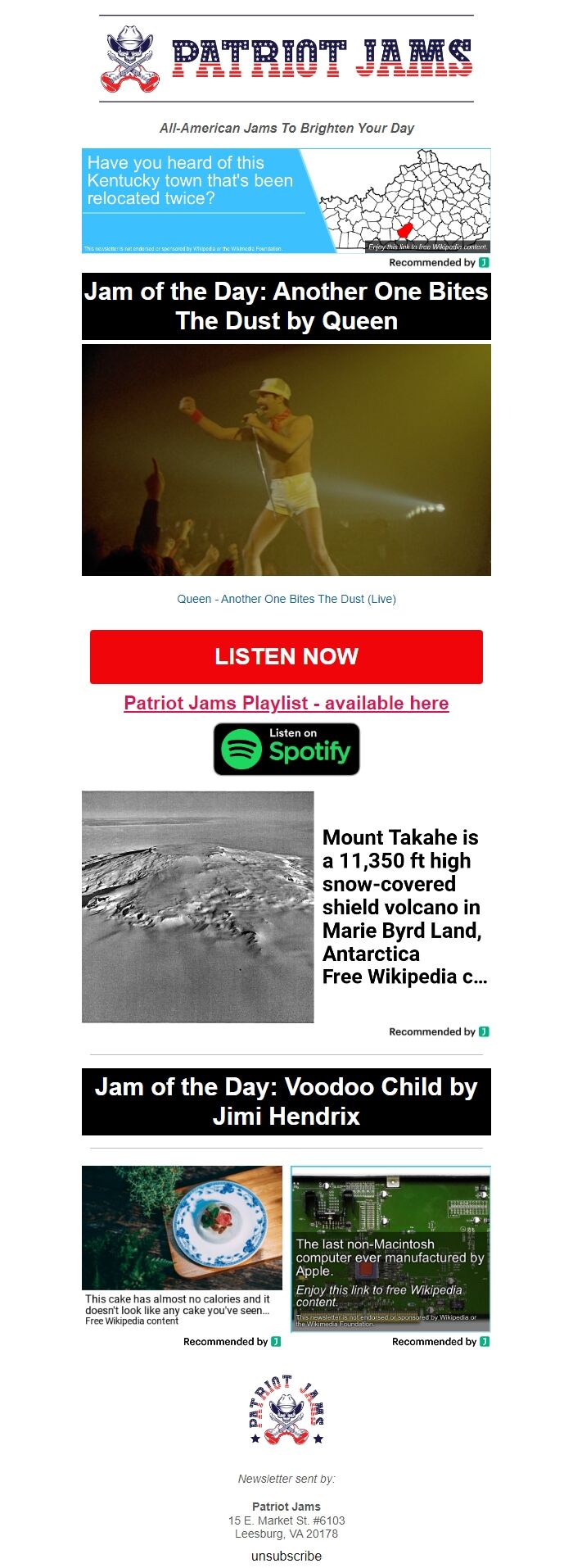The width and height of the screenshot is (573, 1568).
Task: Tap the LISTEN NOW button
Action: tap(286, 656)
